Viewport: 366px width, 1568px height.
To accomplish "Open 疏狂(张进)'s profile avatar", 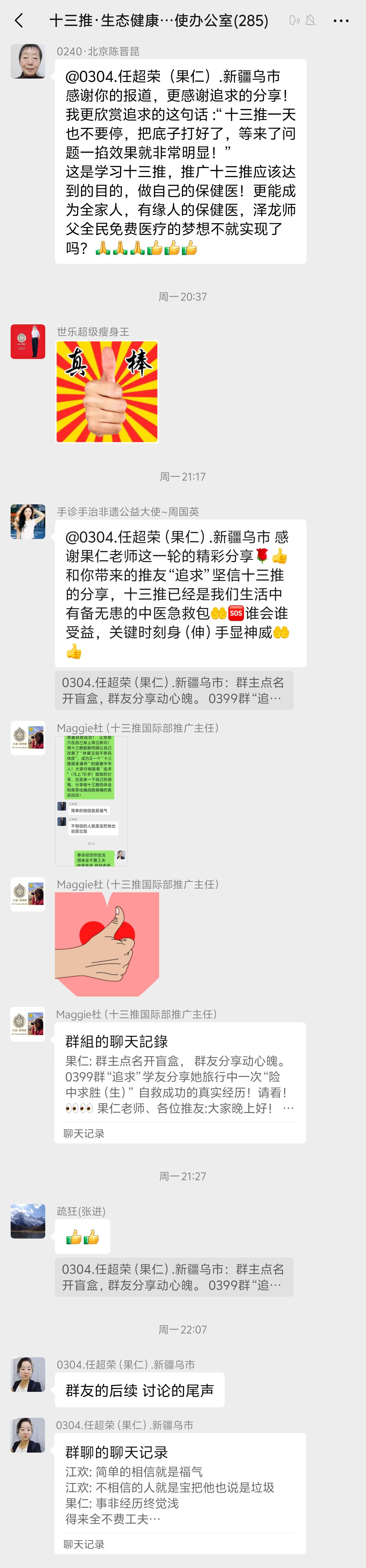I will [x=28, y=1221].
